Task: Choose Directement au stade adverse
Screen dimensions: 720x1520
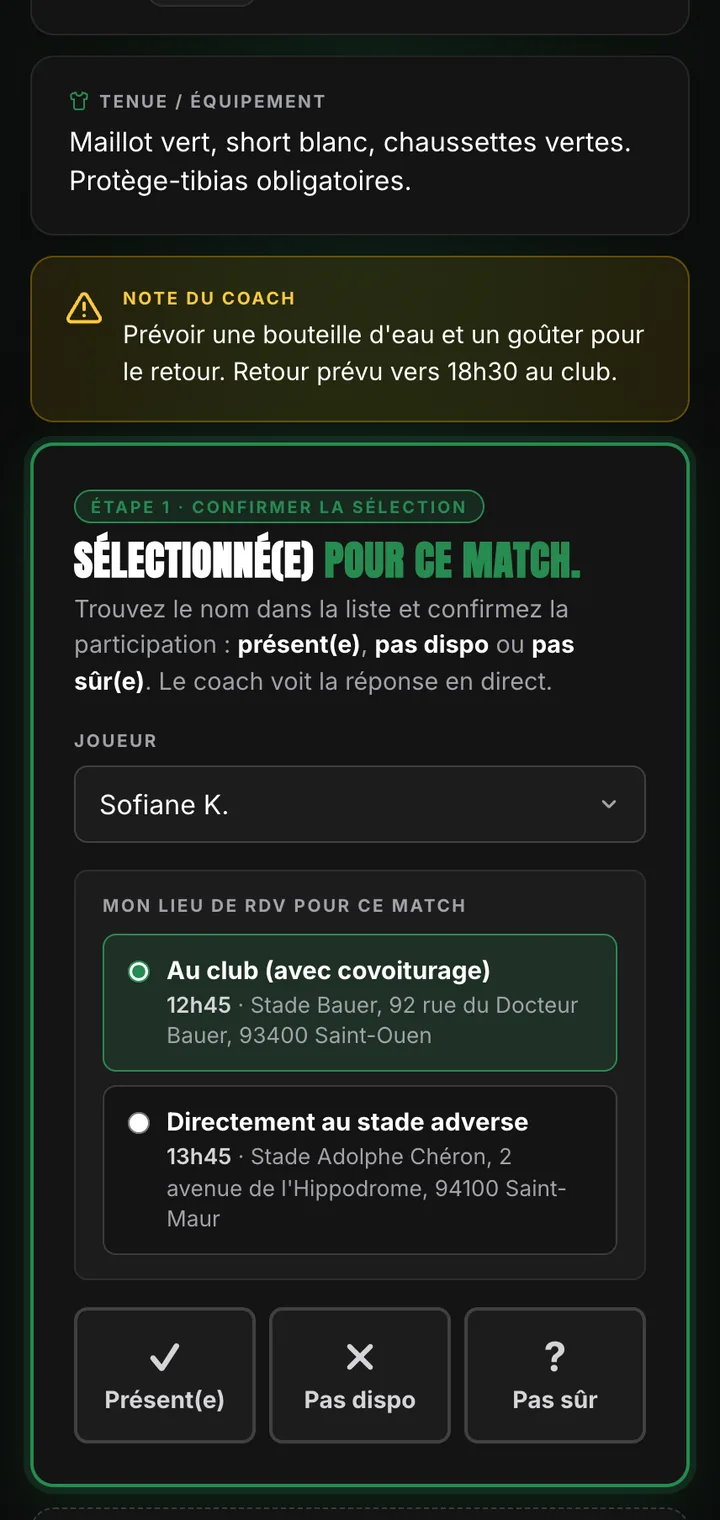Action: coord(360,1170)
